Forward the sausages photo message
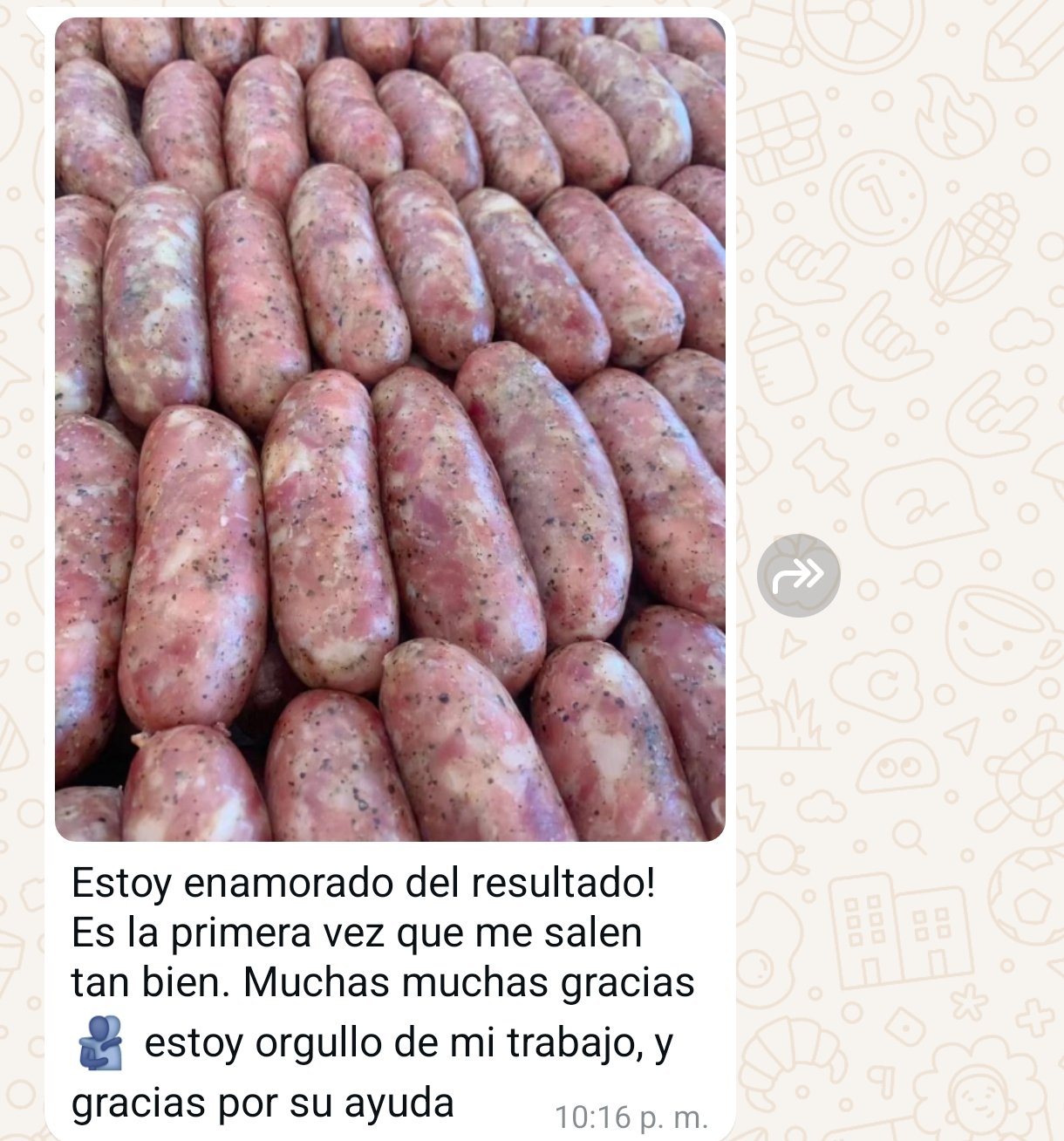Viewport: 1064px width, 1141px height. pos(798,575)
